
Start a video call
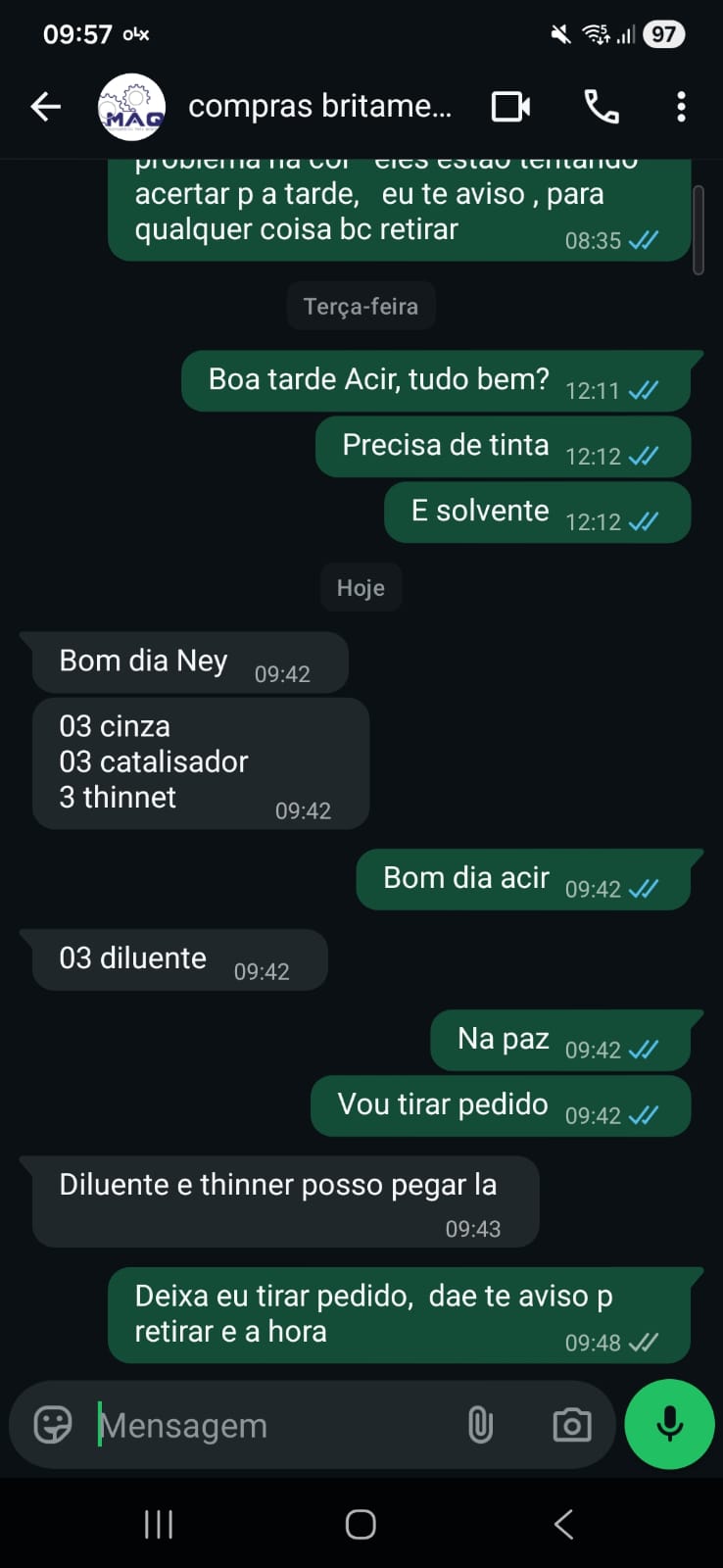tap(510, 107)
